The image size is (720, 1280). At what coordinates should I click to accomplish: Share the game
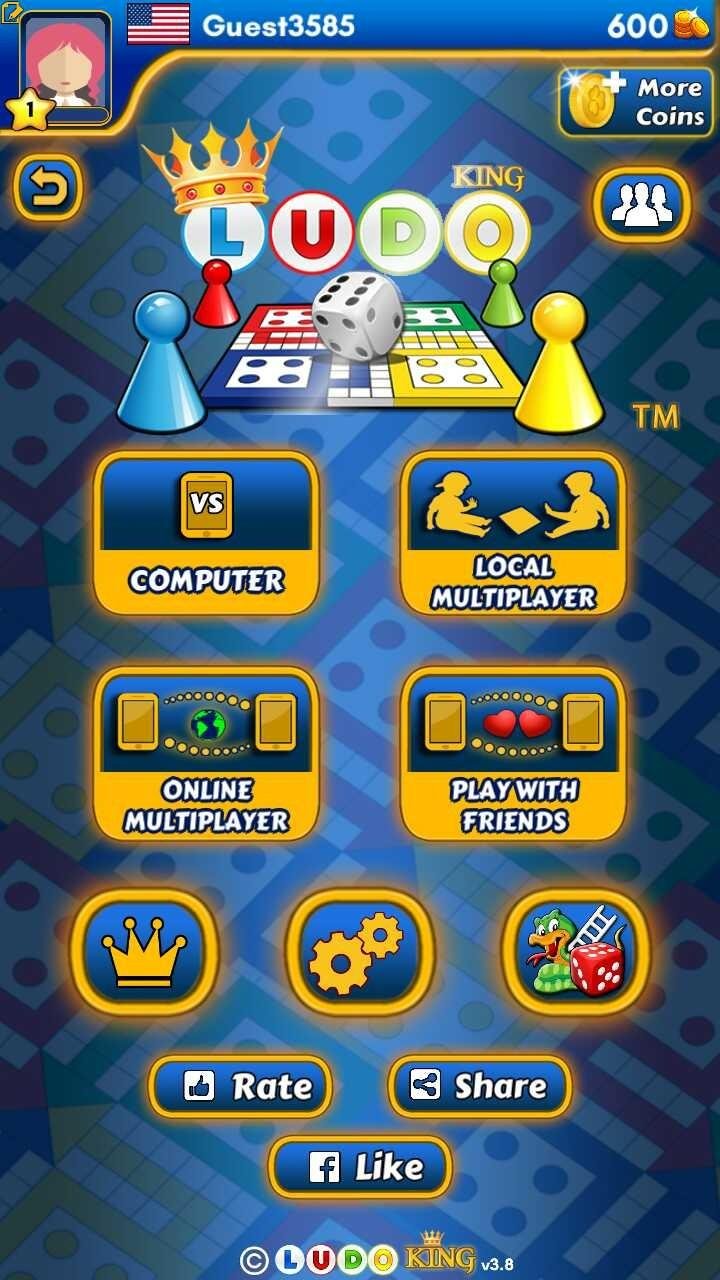480,1086
